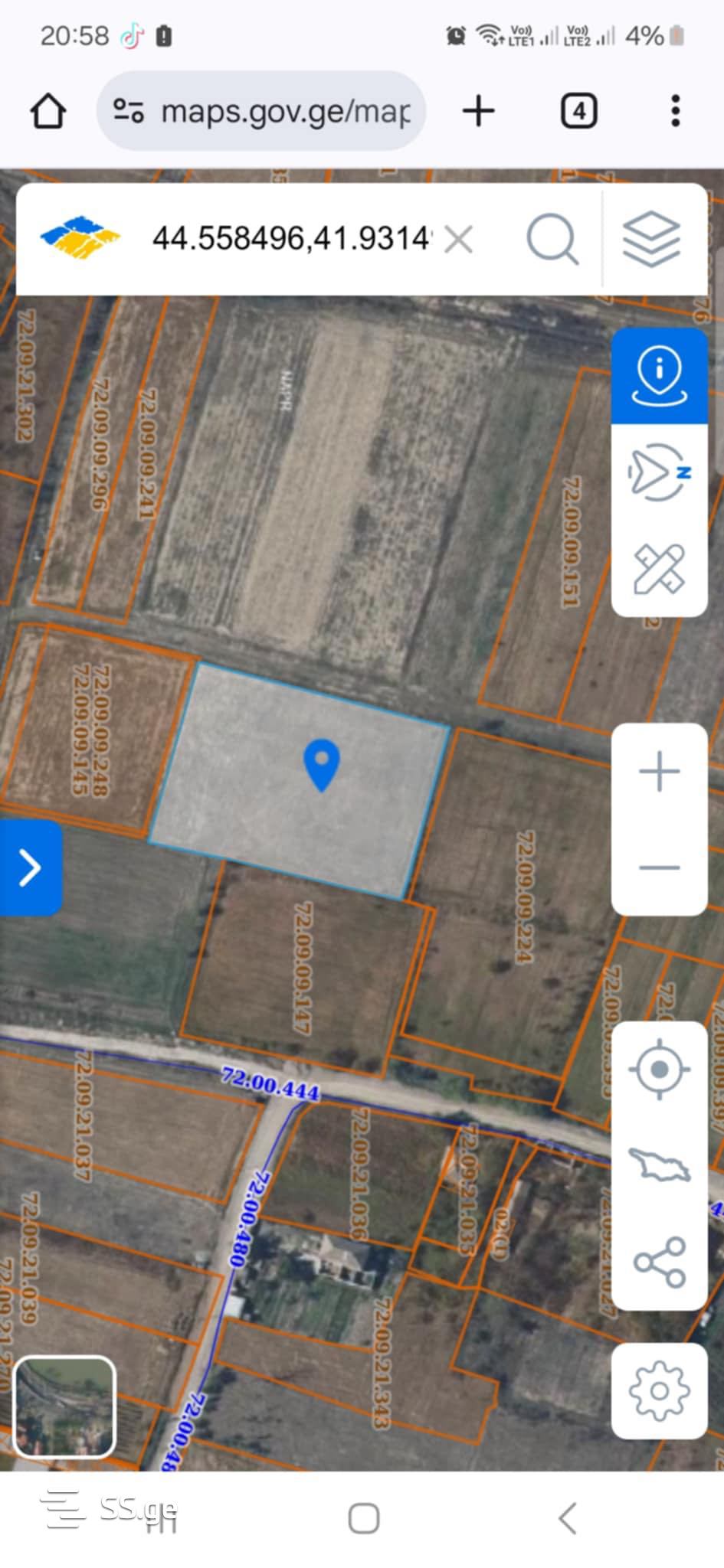Center map on my location

pos(659,1069)
